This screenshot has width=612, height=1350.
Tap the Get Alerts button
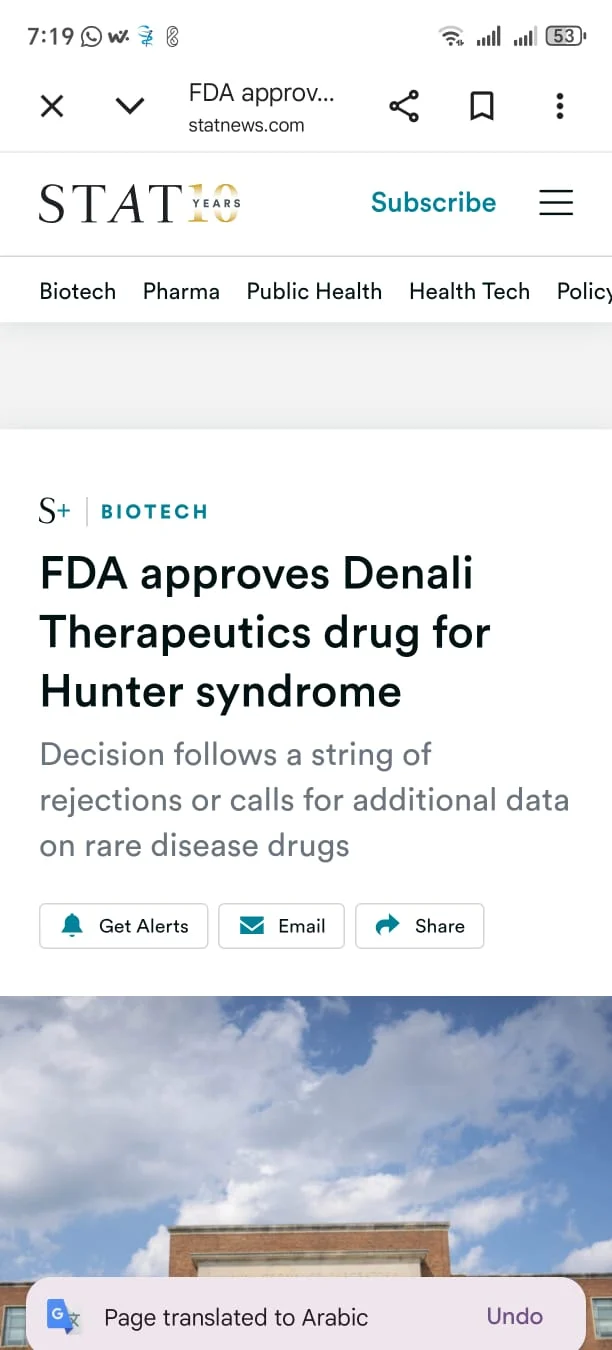click(x=124, y=926)
